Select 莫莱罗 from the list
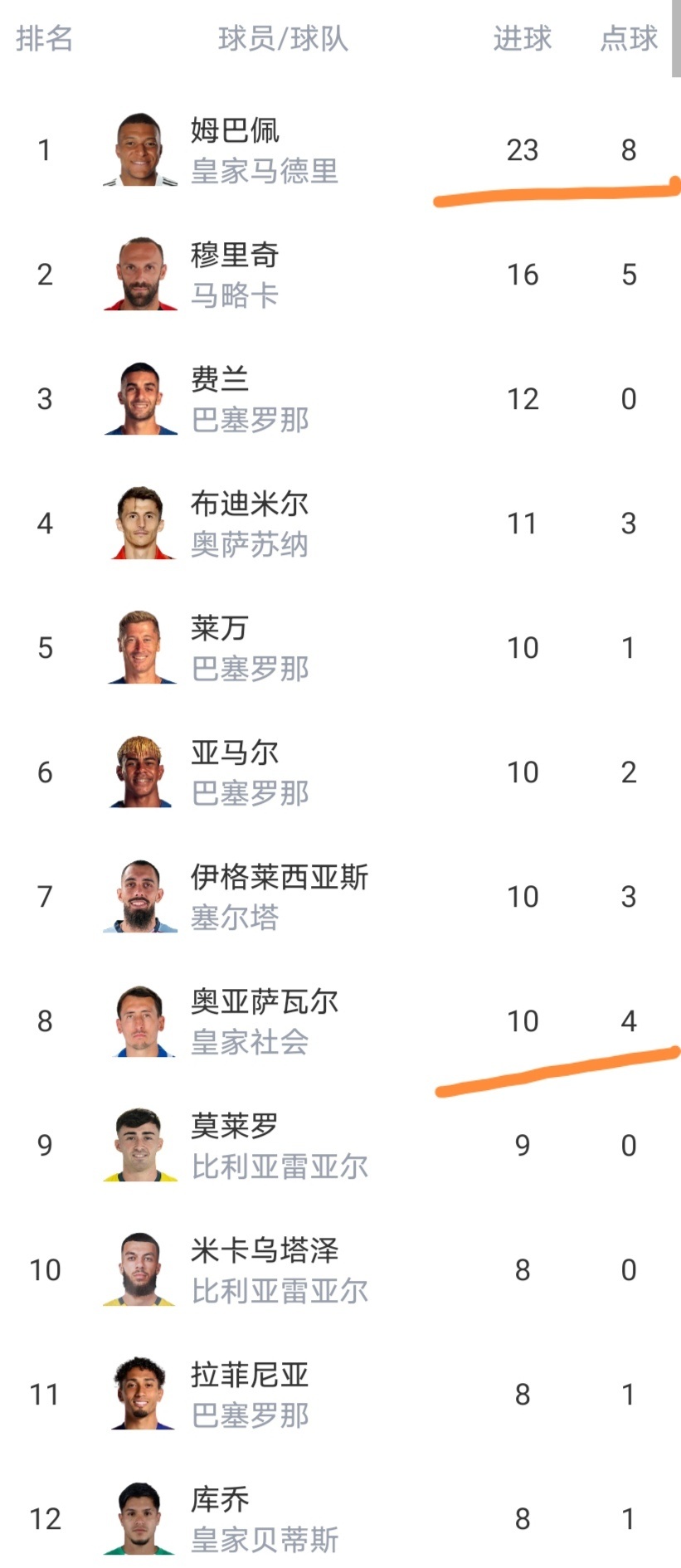Screen dimensions: 681x1568 pyautogui.click(x=235, y=1127)
